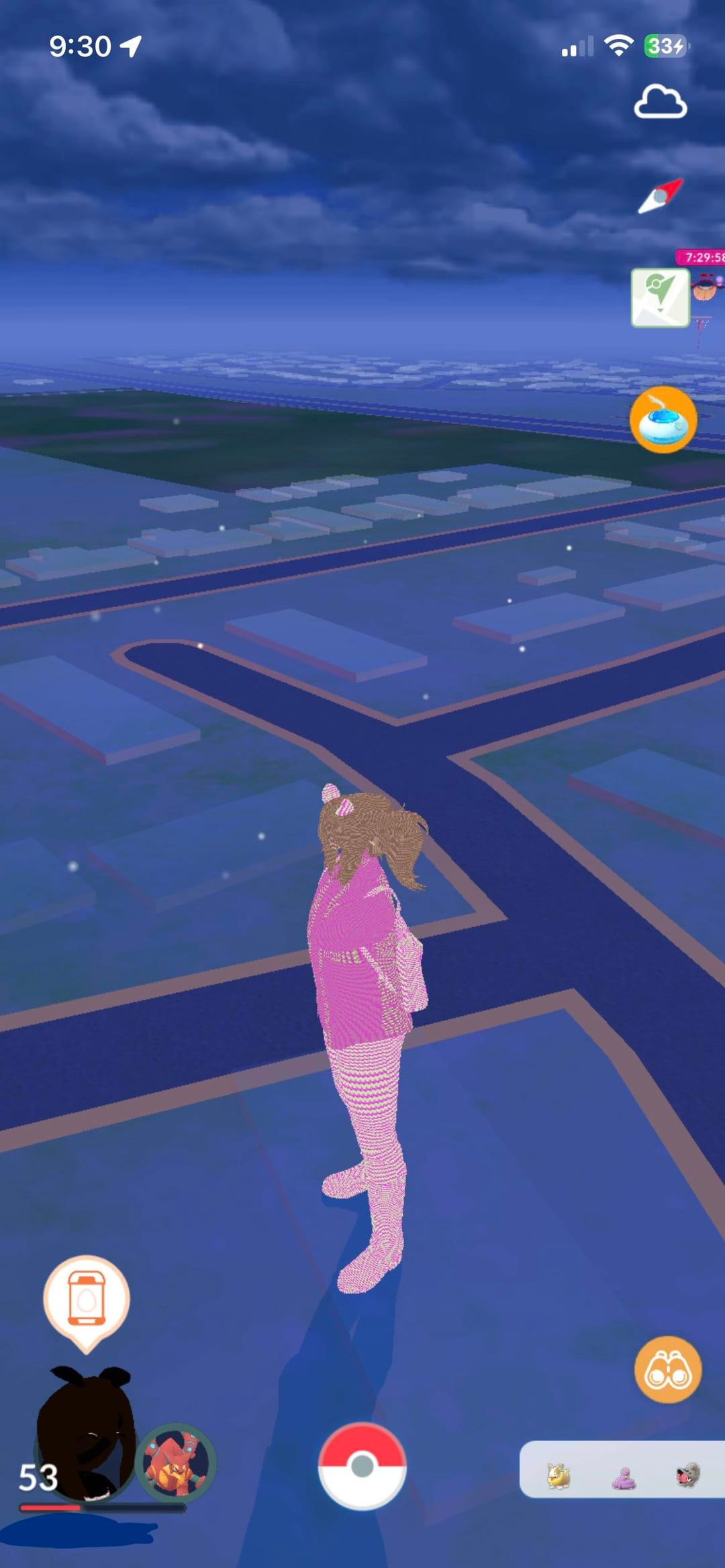Open the cloudy weather info icon
Image resolution: width=725 pixels, height=1568 pixels.
click(x=660, y=103)
